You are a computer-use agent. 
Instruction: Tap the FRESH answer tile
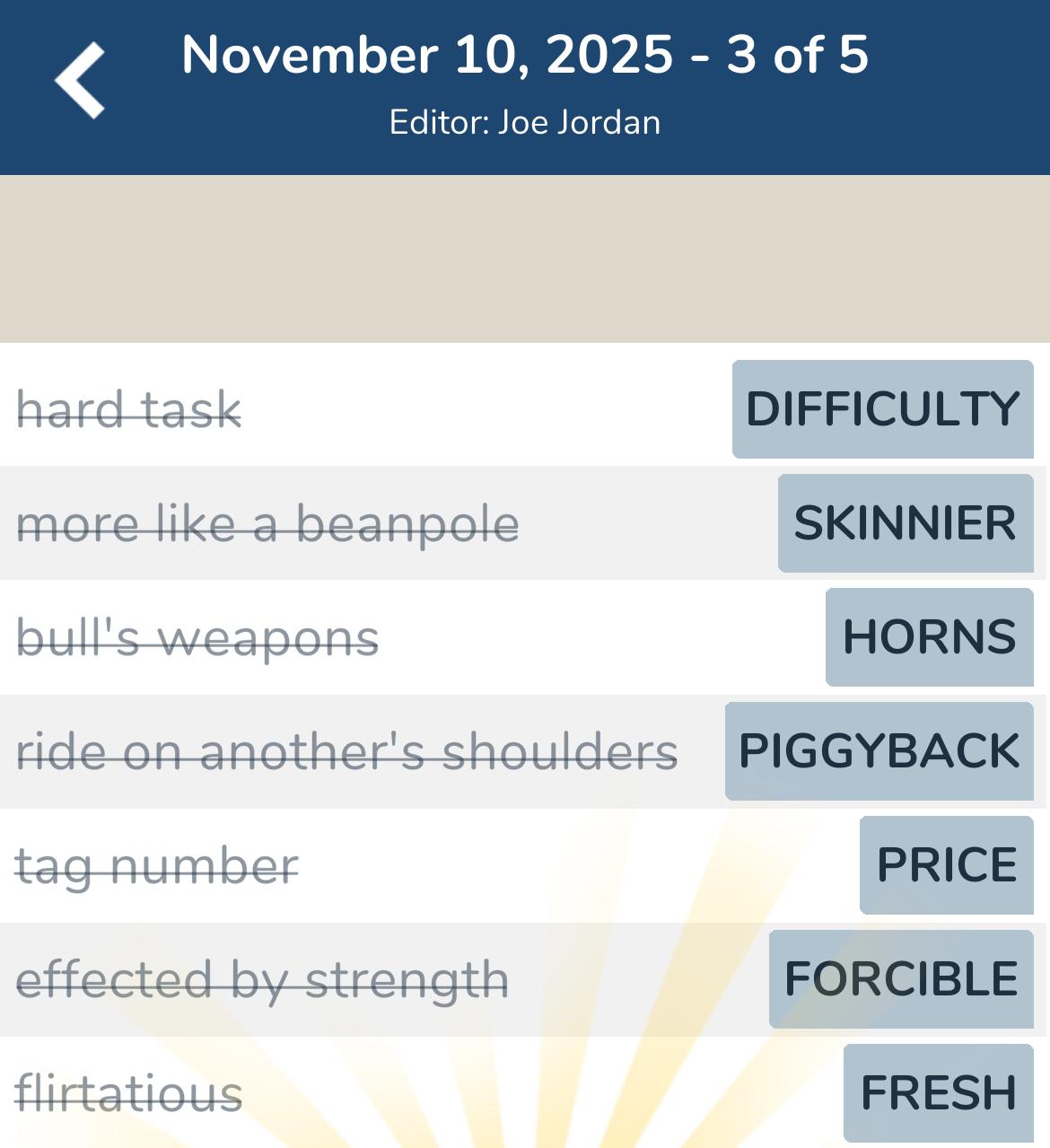coord(937,1093)
